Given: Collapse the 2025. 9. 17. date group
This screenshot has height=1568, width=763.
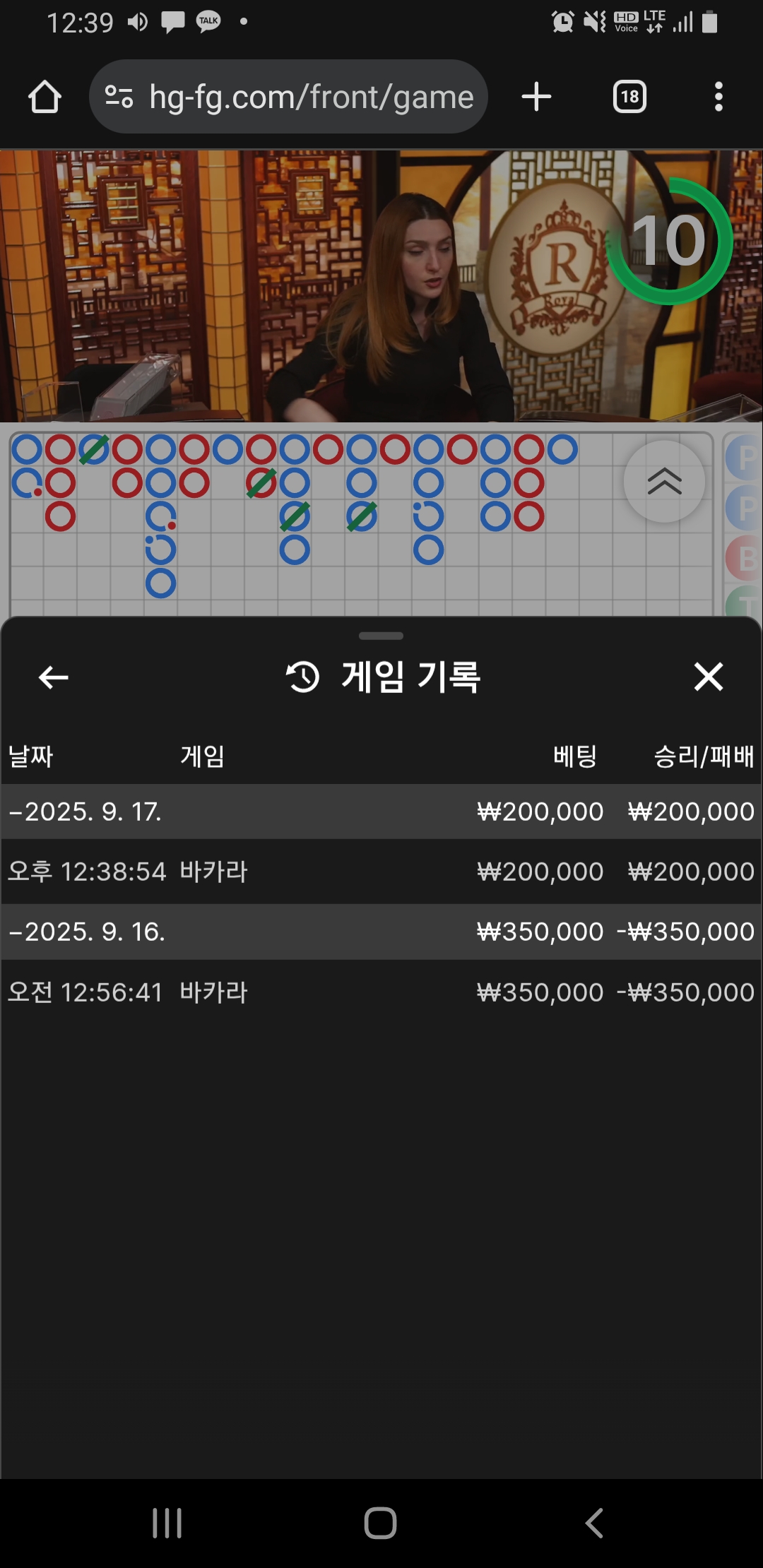Looking at the screenshot, I should [x=85, y=812].
